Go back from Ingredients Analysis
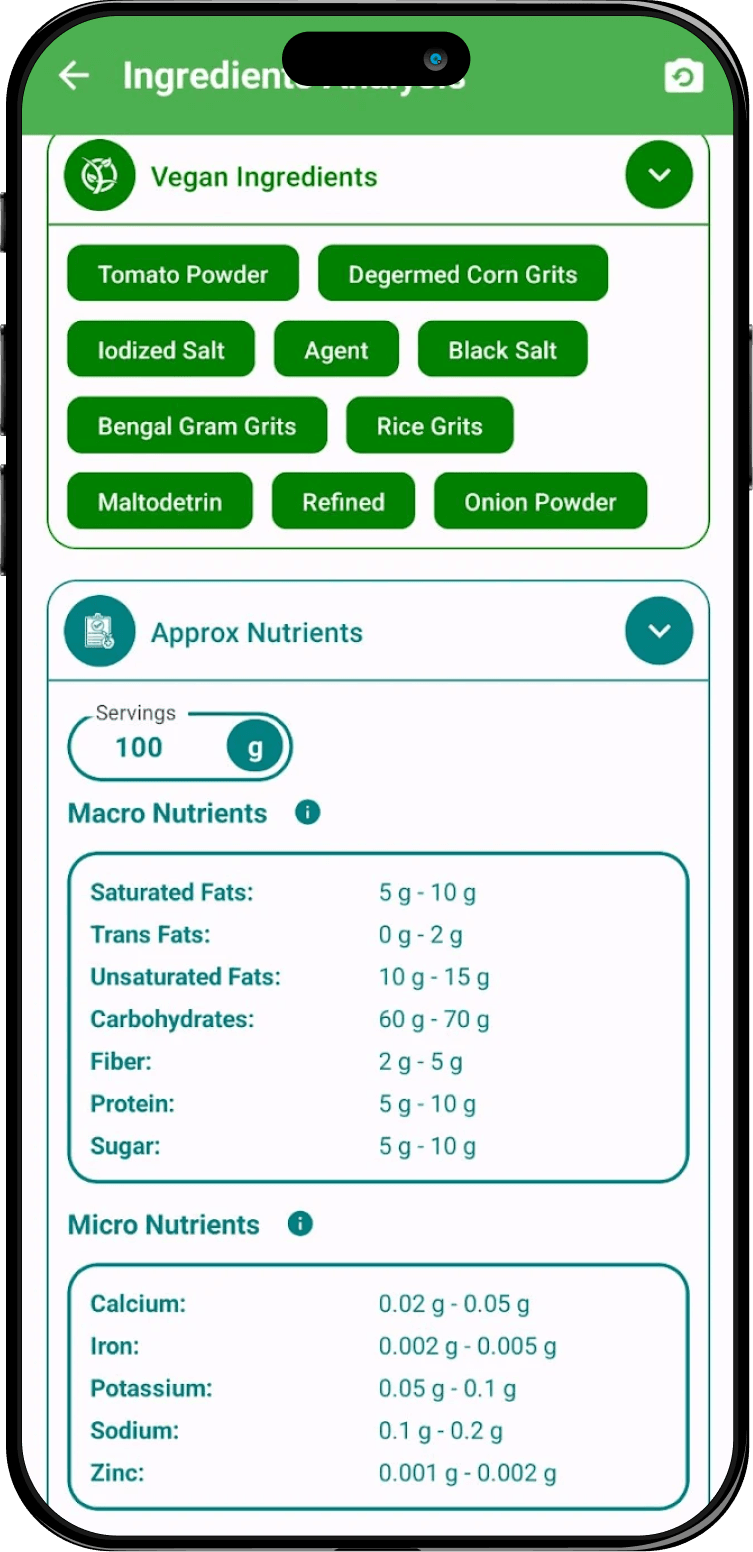Viewport: 753px width, 1552px height. pyautogui.click(x=74, y=75)
